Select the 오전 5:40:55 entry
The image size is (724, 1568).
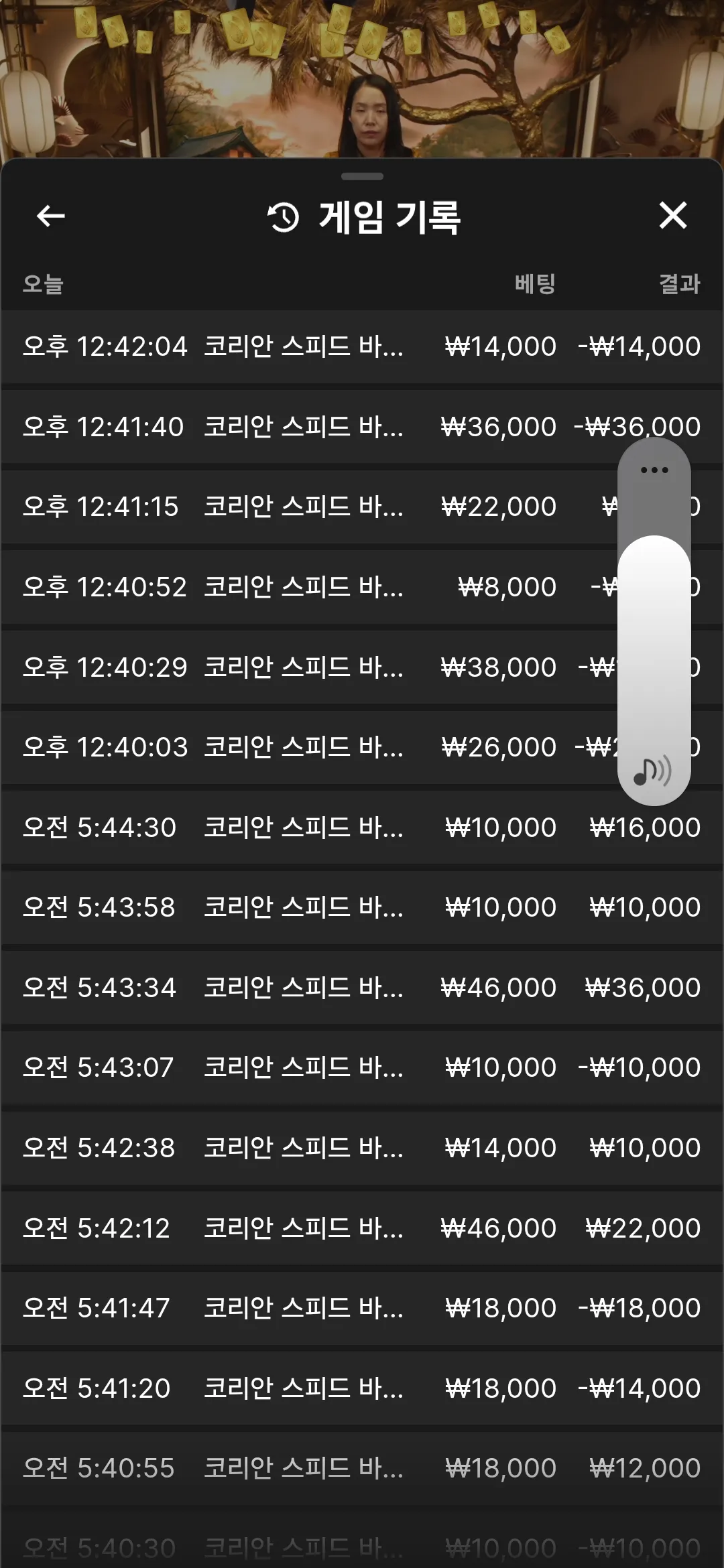(362, 1468)
